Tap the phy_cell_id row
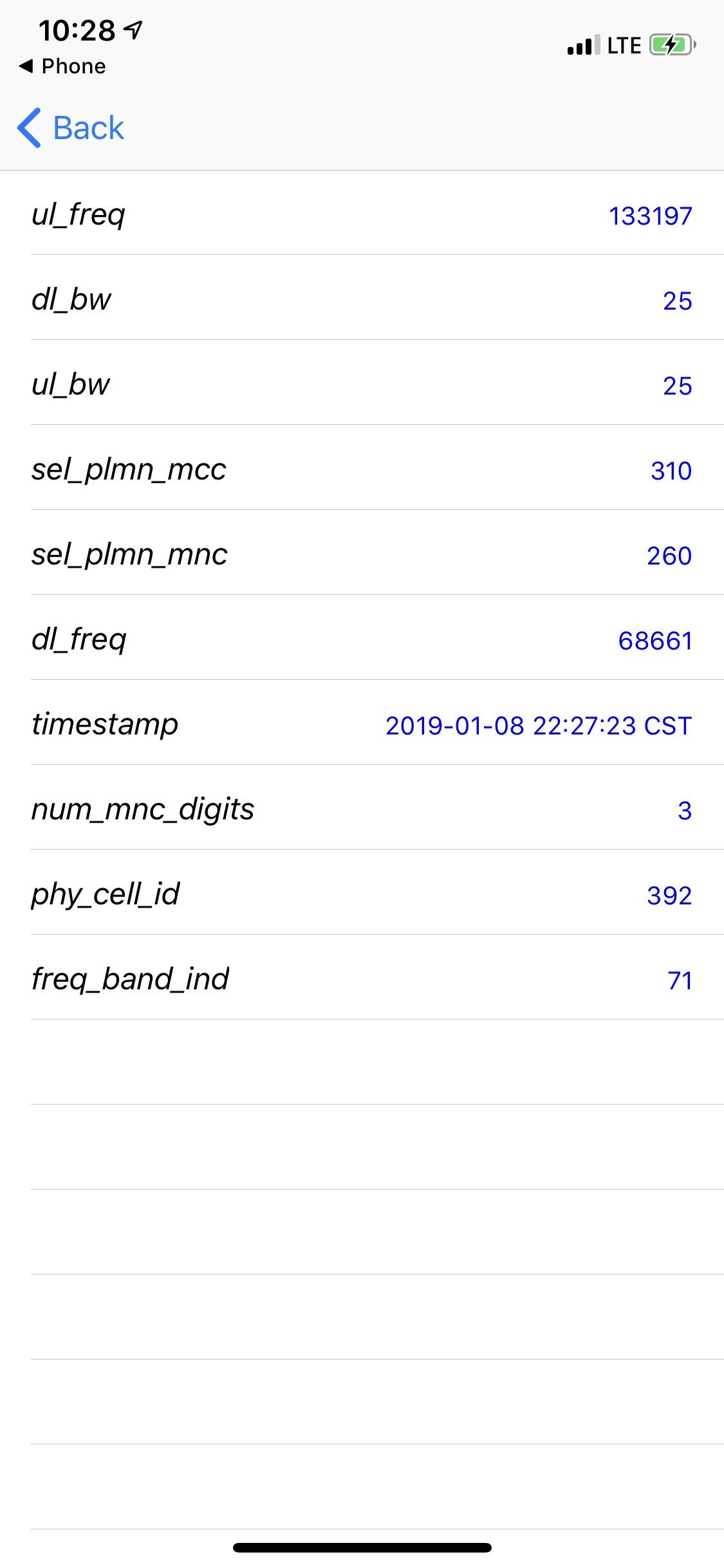Screen dimensions: 724x1568 tap(362, 895)
